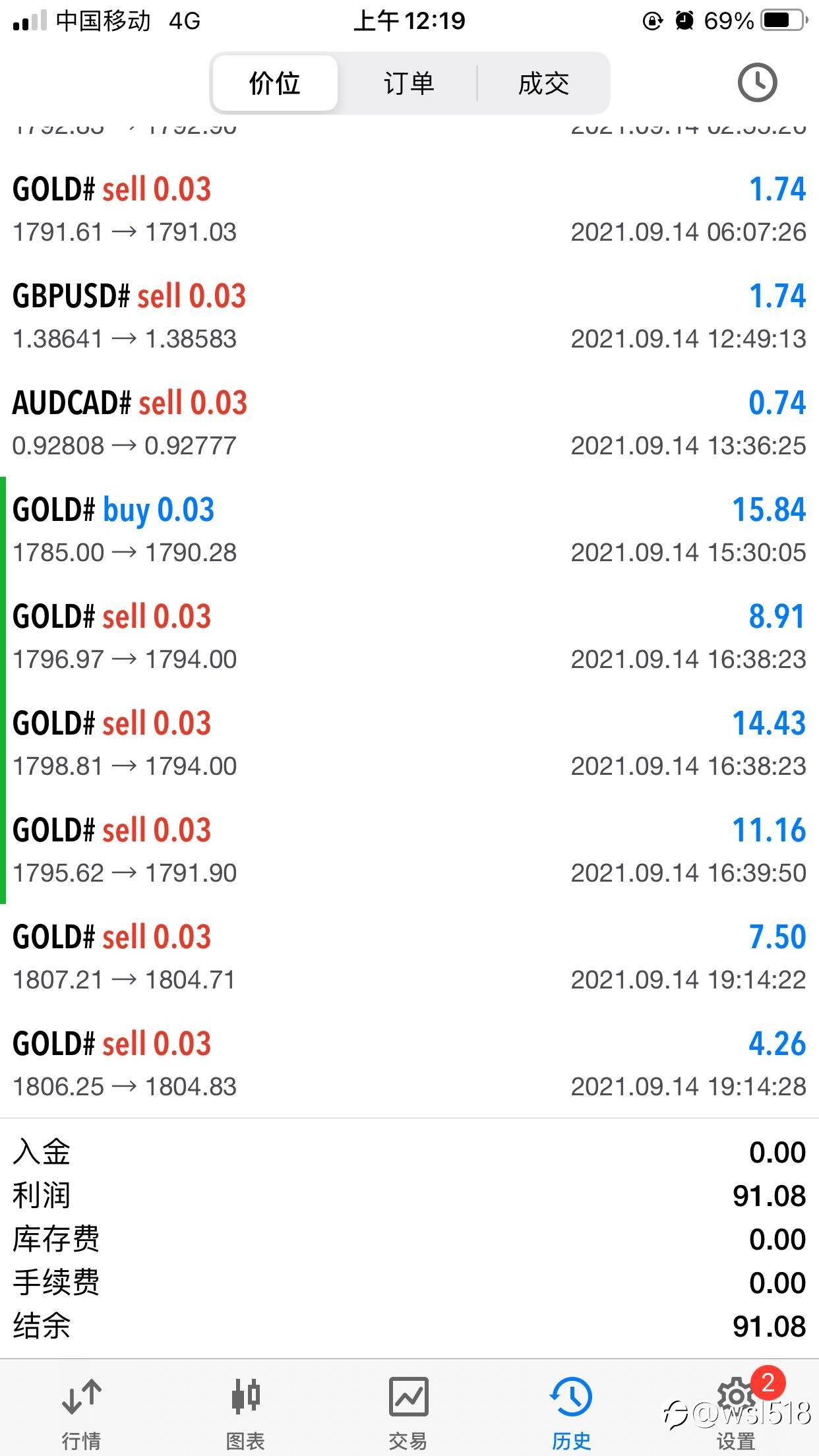
Task: Open the GOLD# buy 0.03 trade
Action: pos(409,530)
